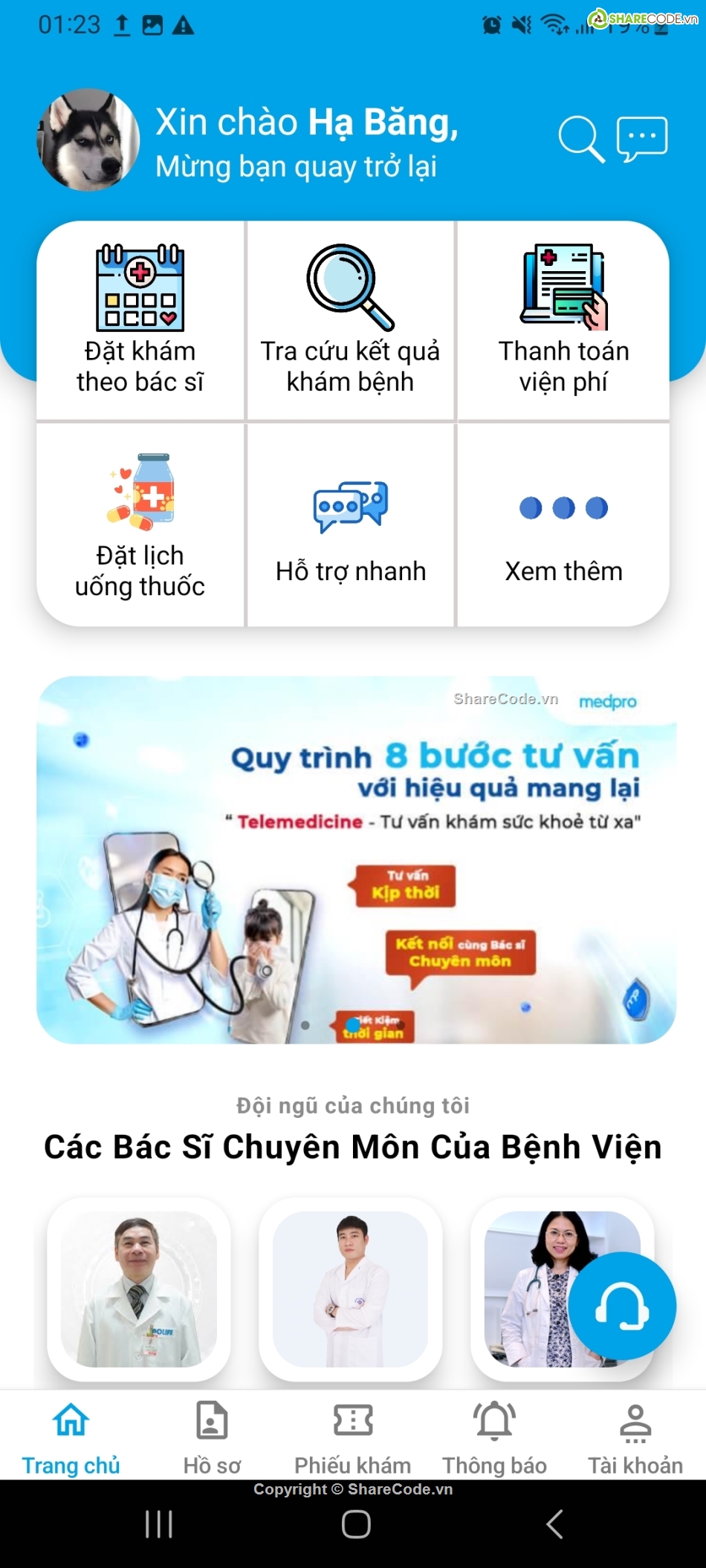
Task: Open Đặt khám theo bác sĩ
Action: pos(140,321)
